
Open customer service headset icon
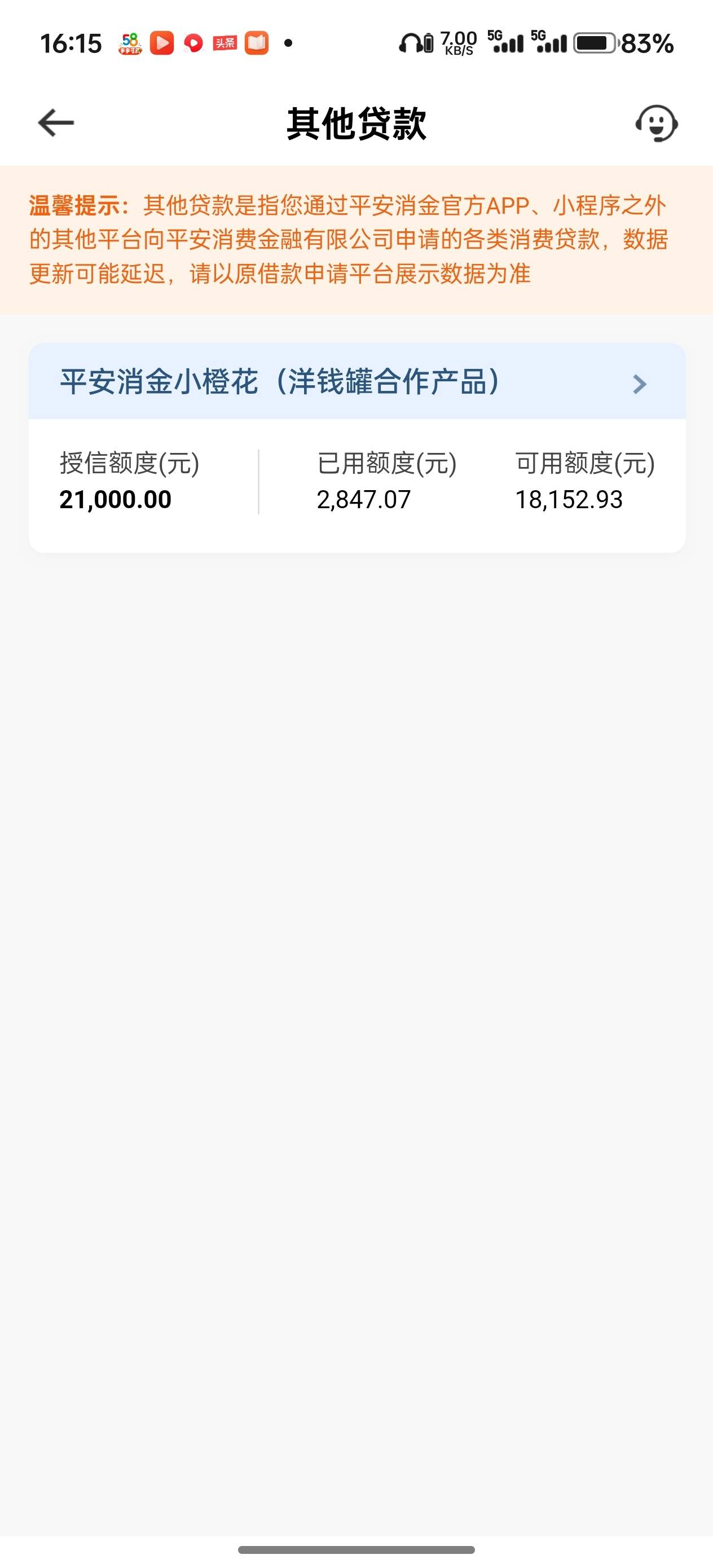(657, 124)
